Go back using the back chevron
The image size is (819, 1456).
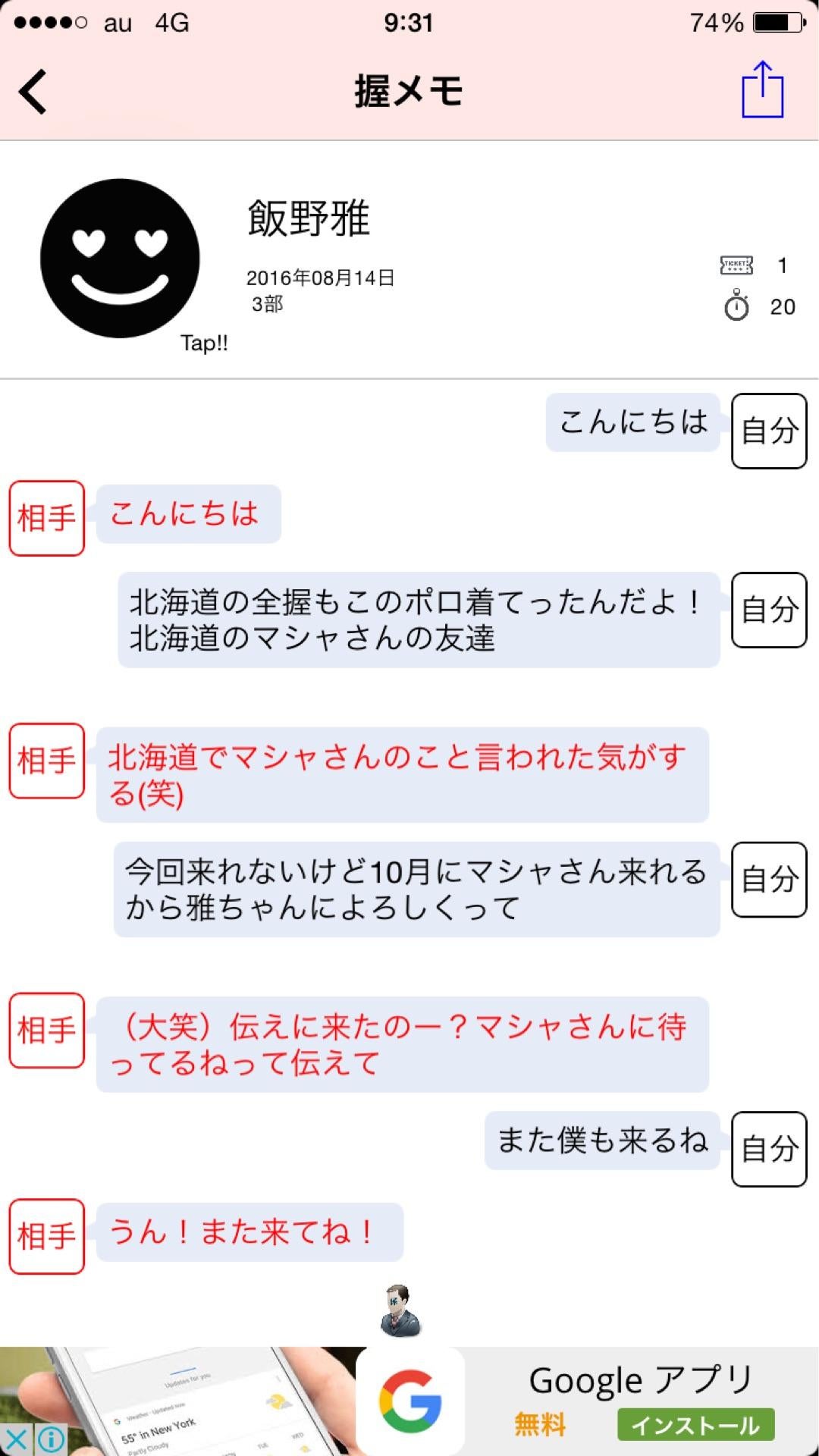(30, 91)
